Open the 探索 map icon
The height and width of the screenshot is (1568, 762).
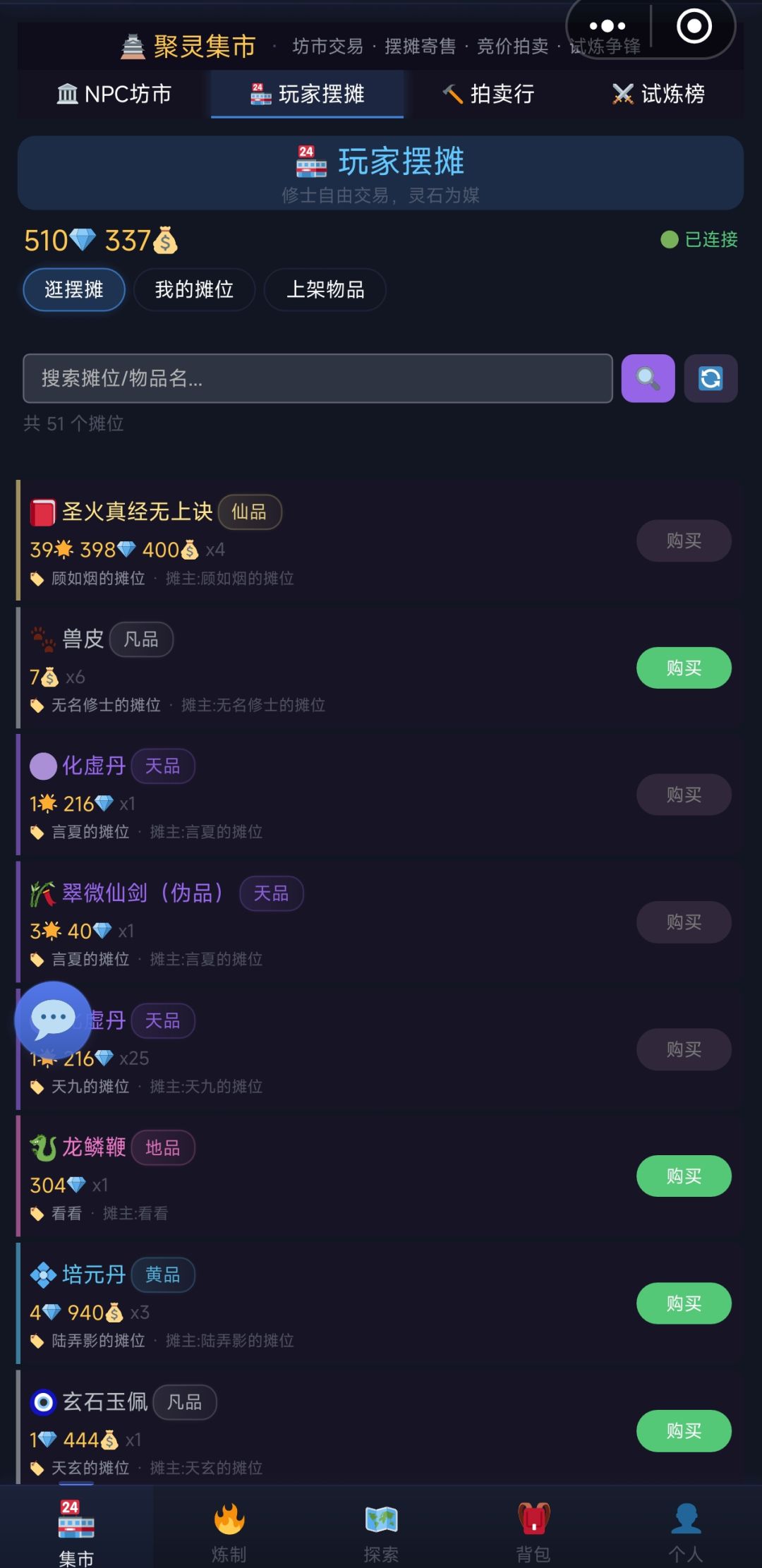(x=381, y=1517)
